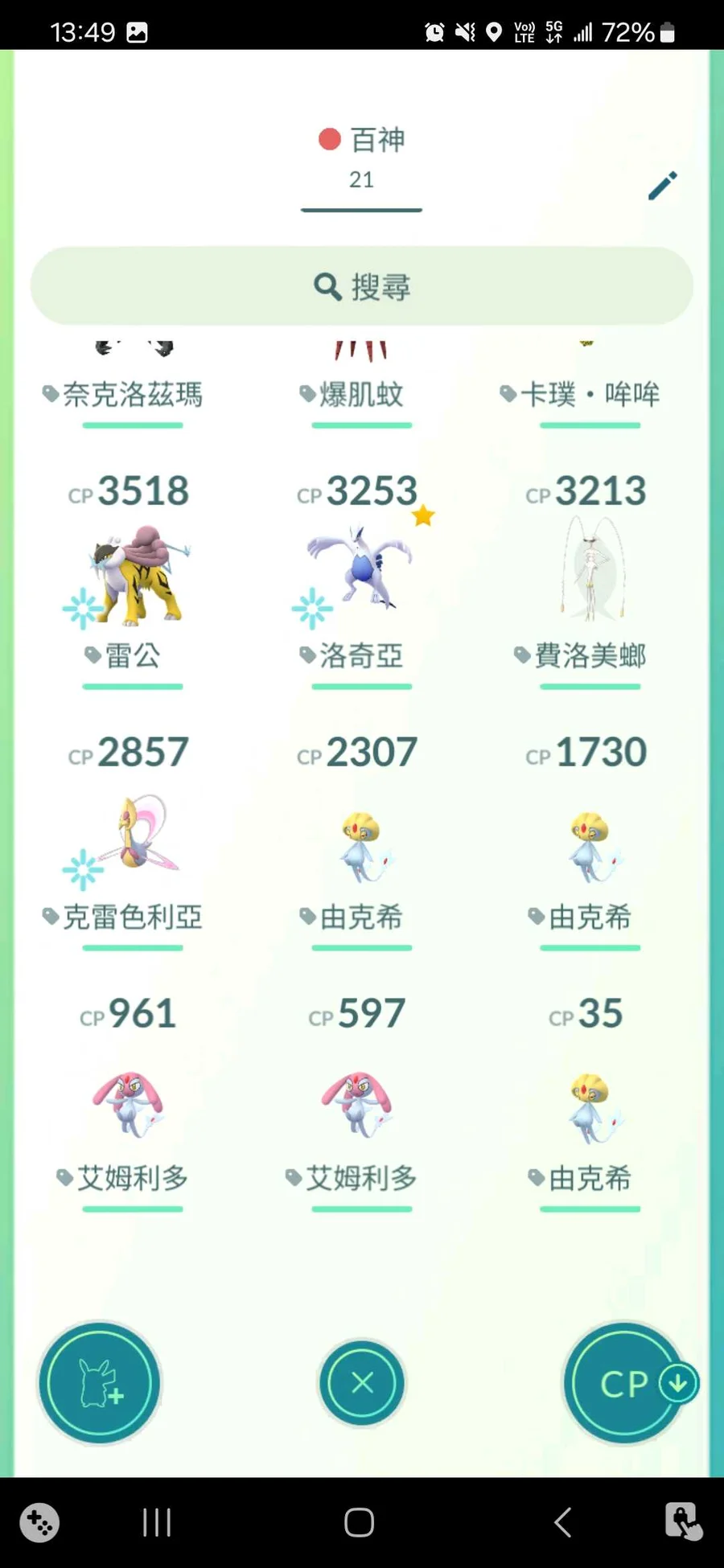Go back with system back button
Screen dimensions: 724x1568
pos(562,1522)
